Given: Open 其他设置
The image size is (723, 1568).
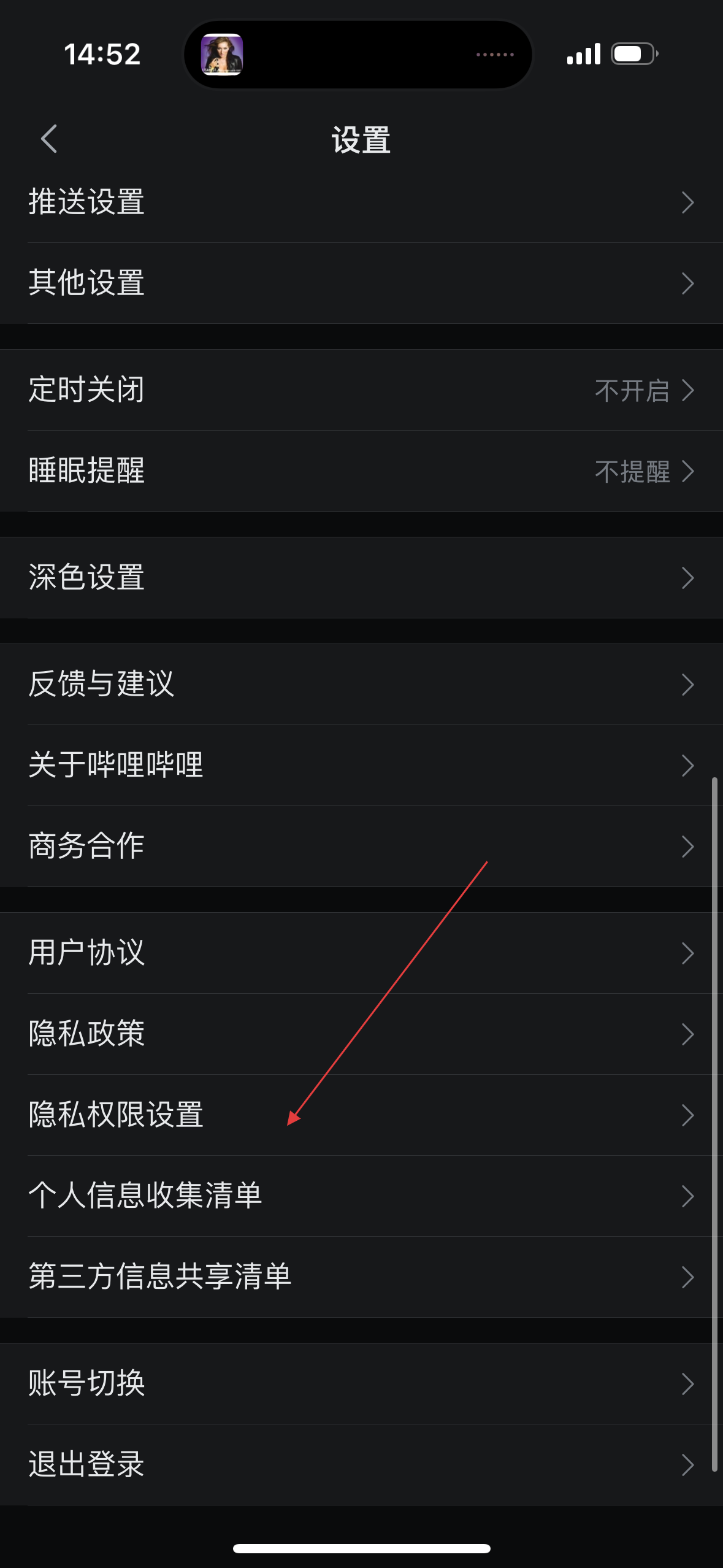Looking at the screenshot, I should pyautogui.click(x=361, y=283).
